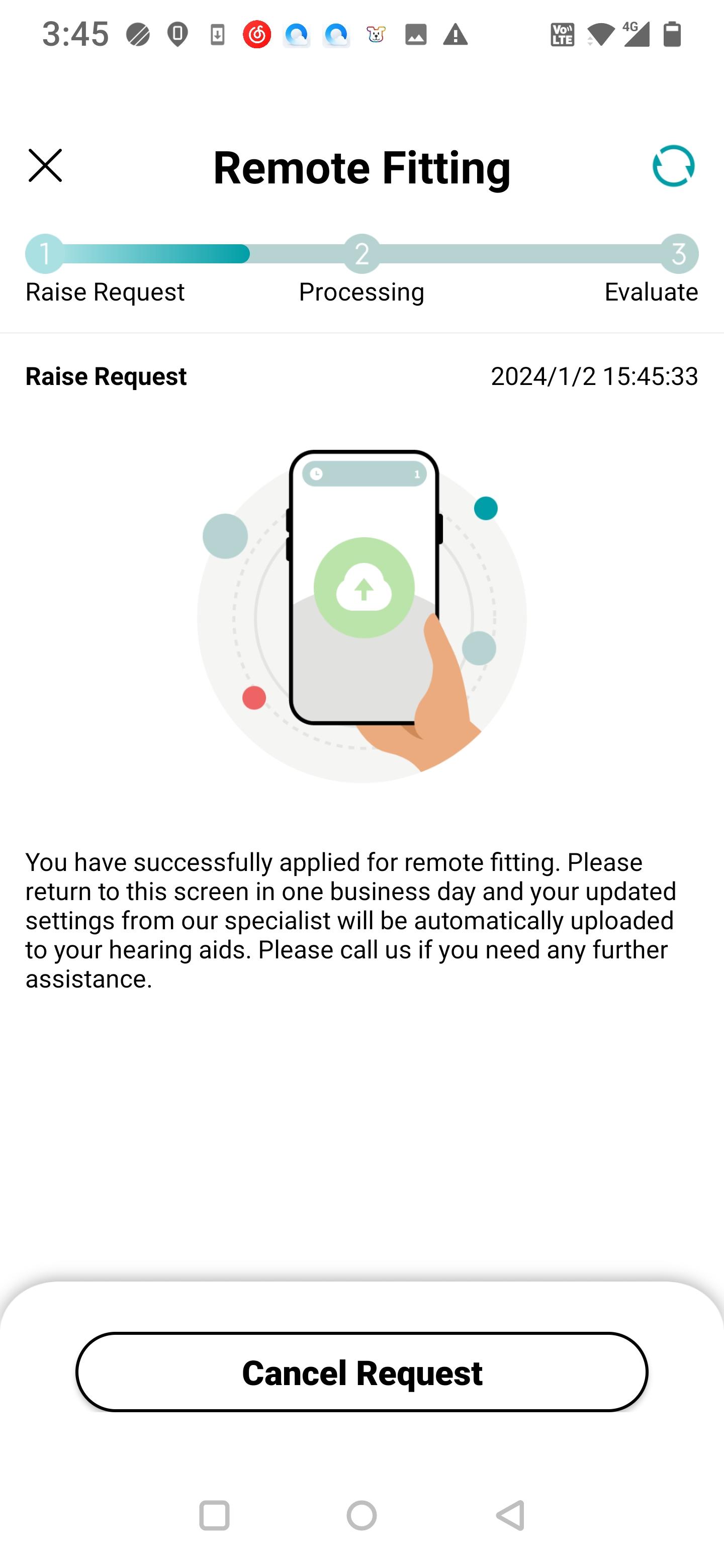Tap the Cancel Request button
This screenshot has height=1568, width=724.
(361, 1372)
